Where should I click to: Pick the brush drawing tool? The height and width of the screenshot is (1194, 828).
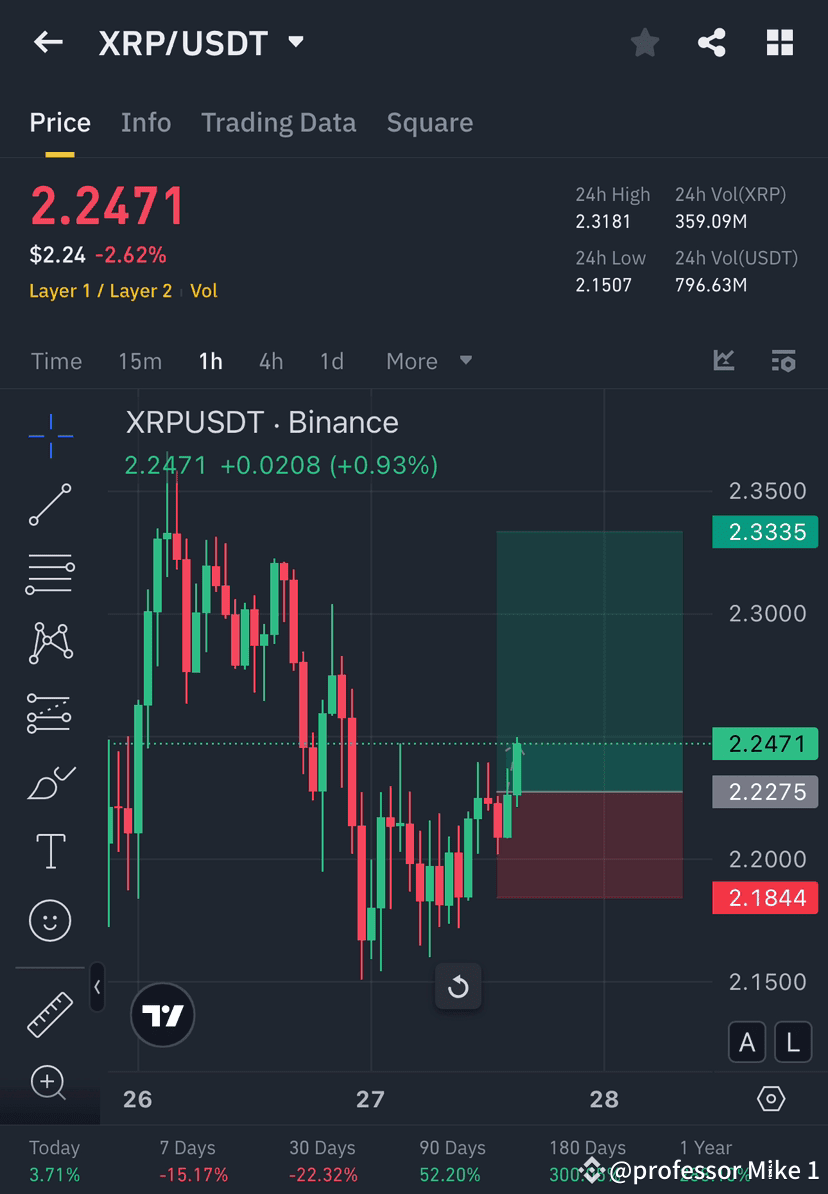(50, 781)
